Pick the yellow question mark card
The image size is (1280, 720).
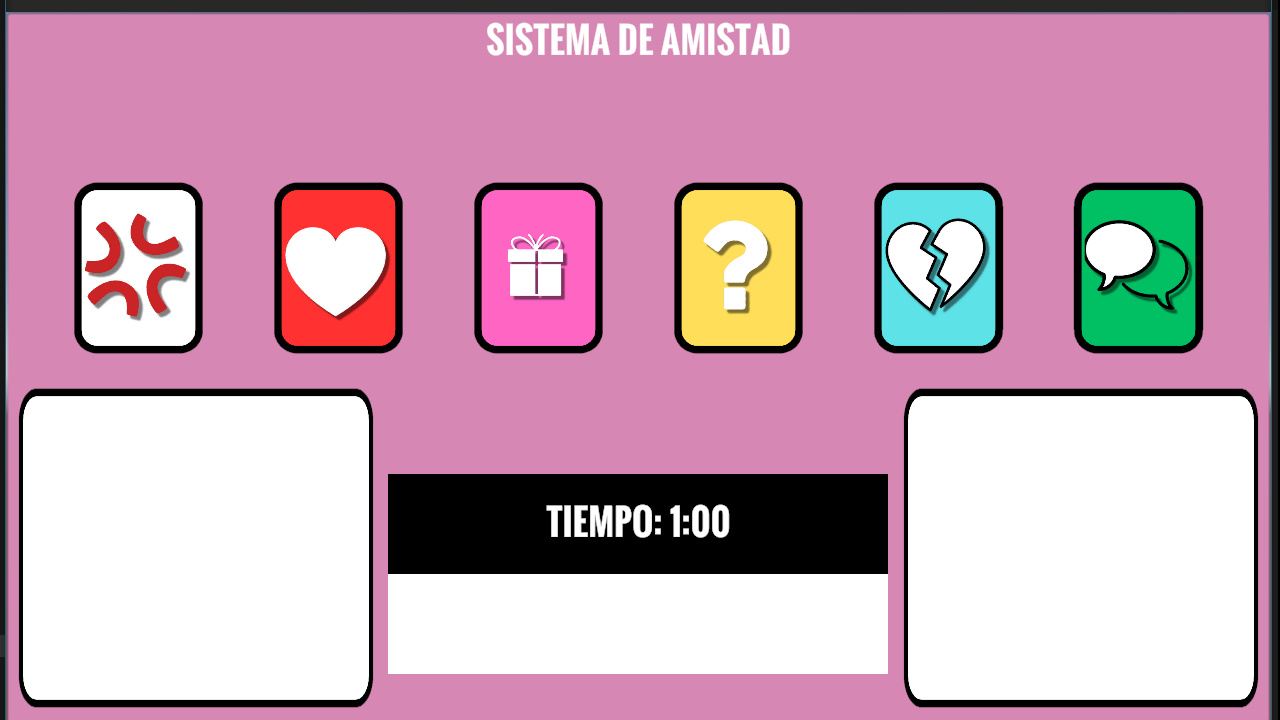[x=738, y=268]
